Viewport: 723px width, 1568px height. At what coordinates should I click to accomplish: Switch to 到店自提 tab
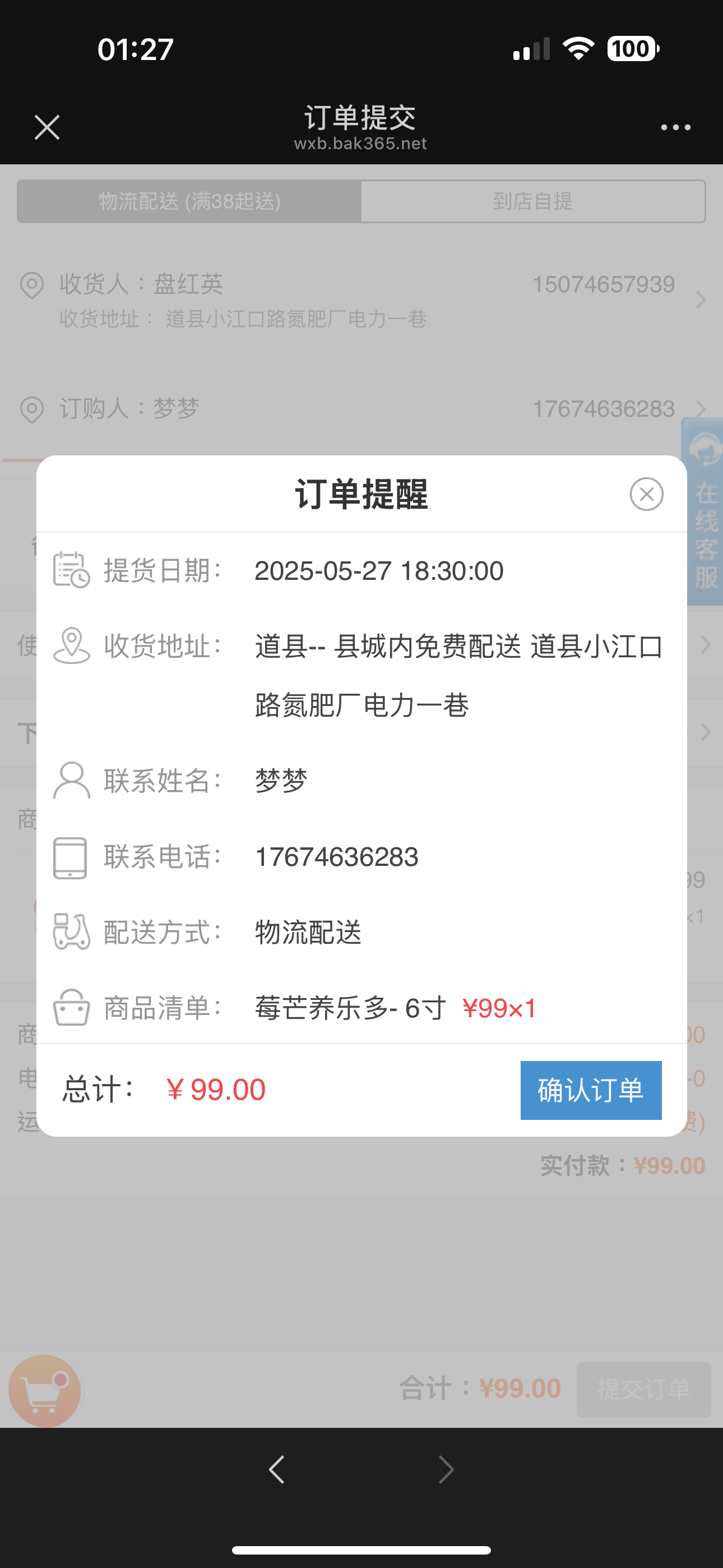point(533,201)
